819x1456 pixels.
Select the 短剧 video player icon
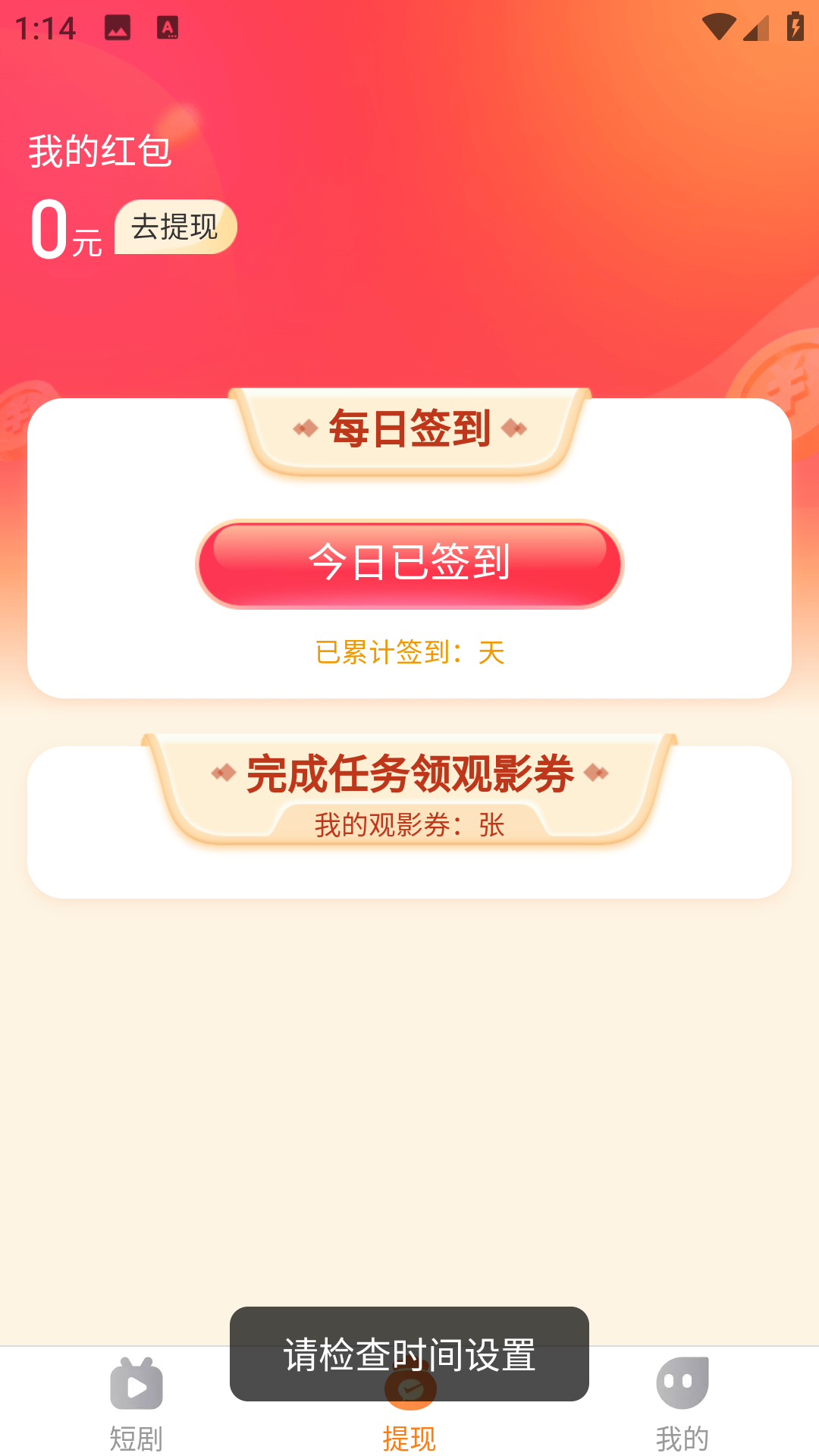pyautogui.click(x=136, y=1390)
